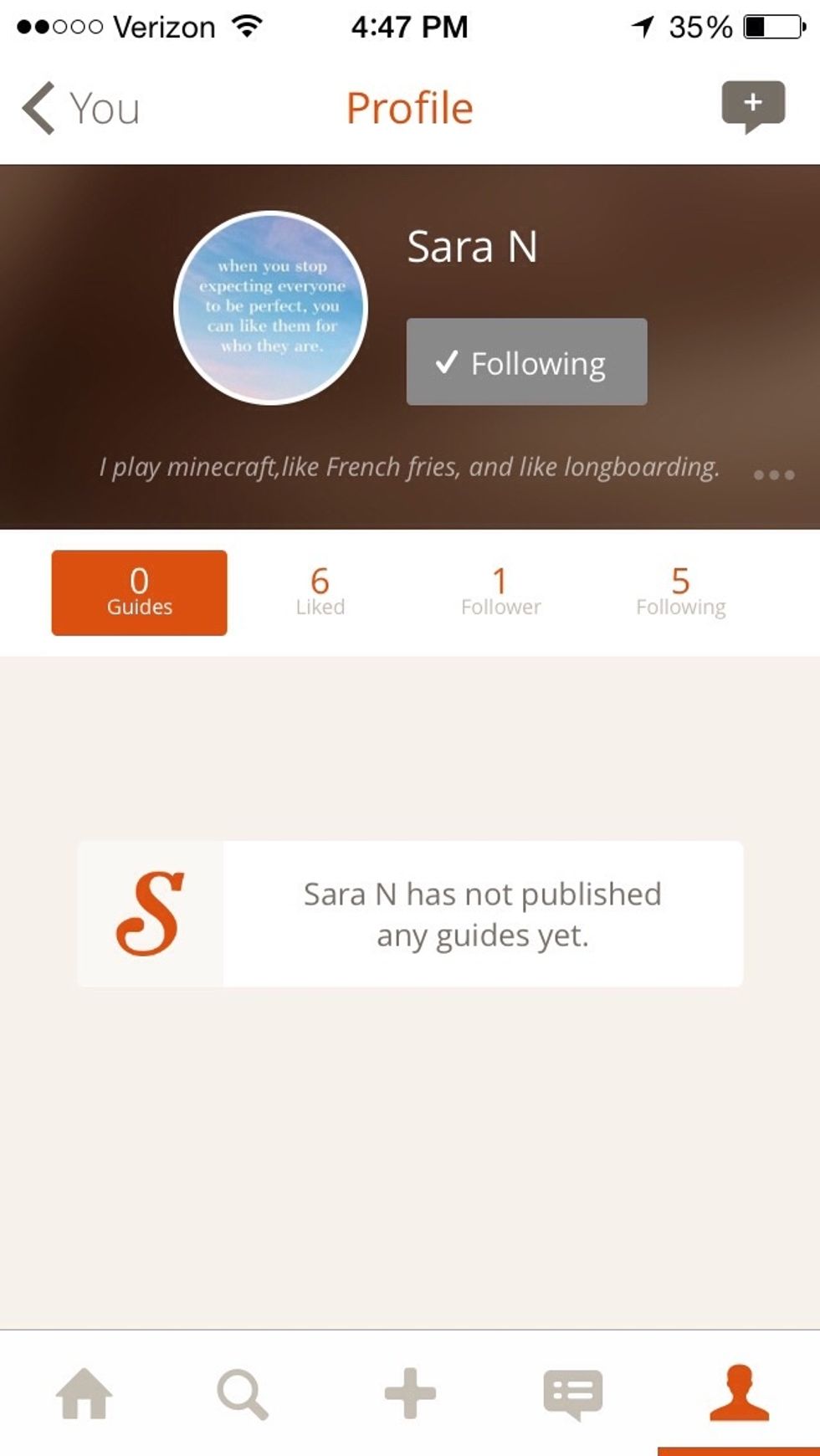Start a new message to Sara N
Screen dimensions: 820x1456
click(753, 106)
